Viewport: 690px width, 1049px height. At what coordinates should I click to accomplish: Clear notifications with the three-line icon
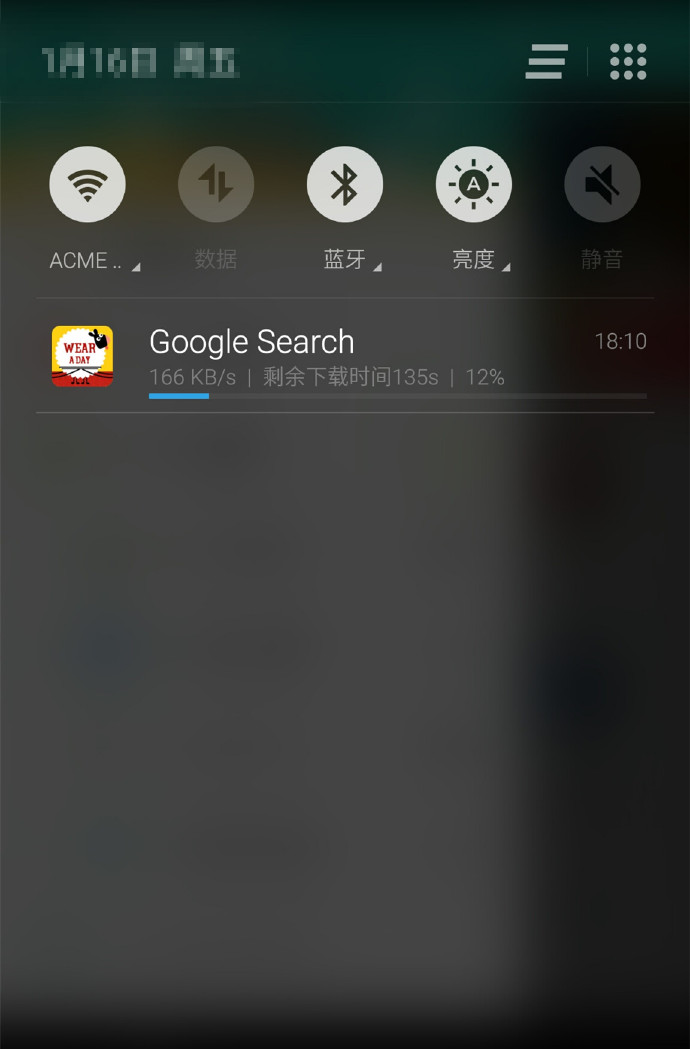click(x=547, y=62)
